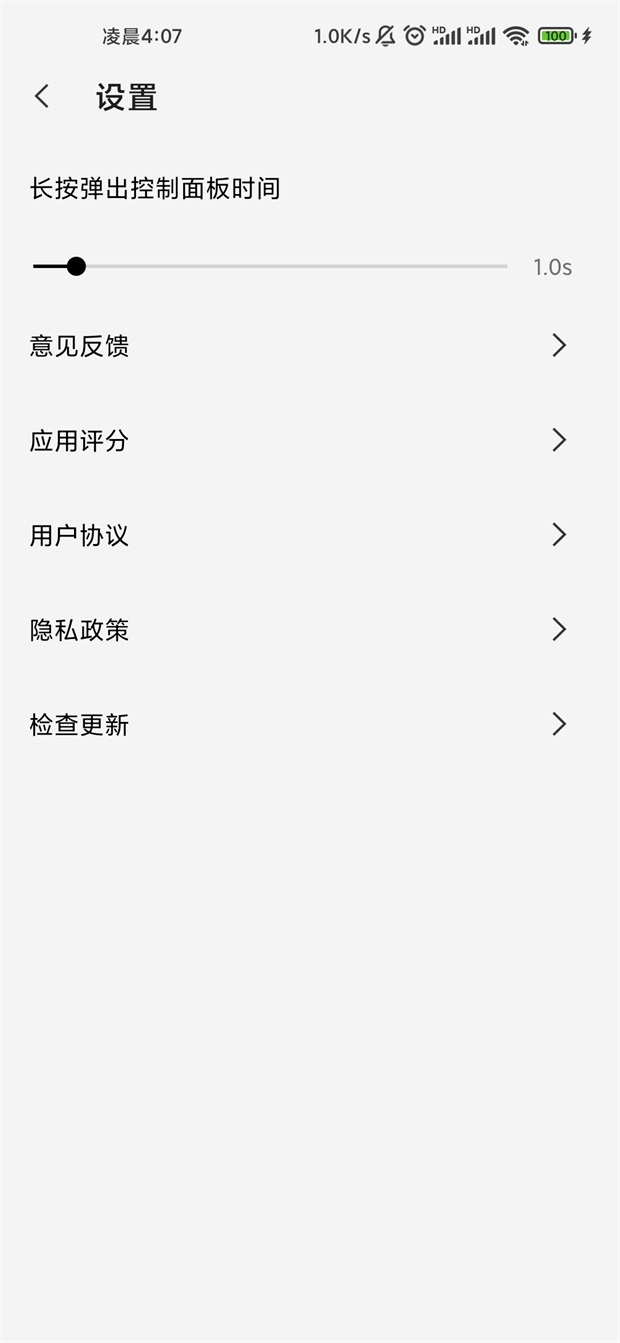Go back from the 设置 page
Viewport: 620px width, 1343px height.
42,97
